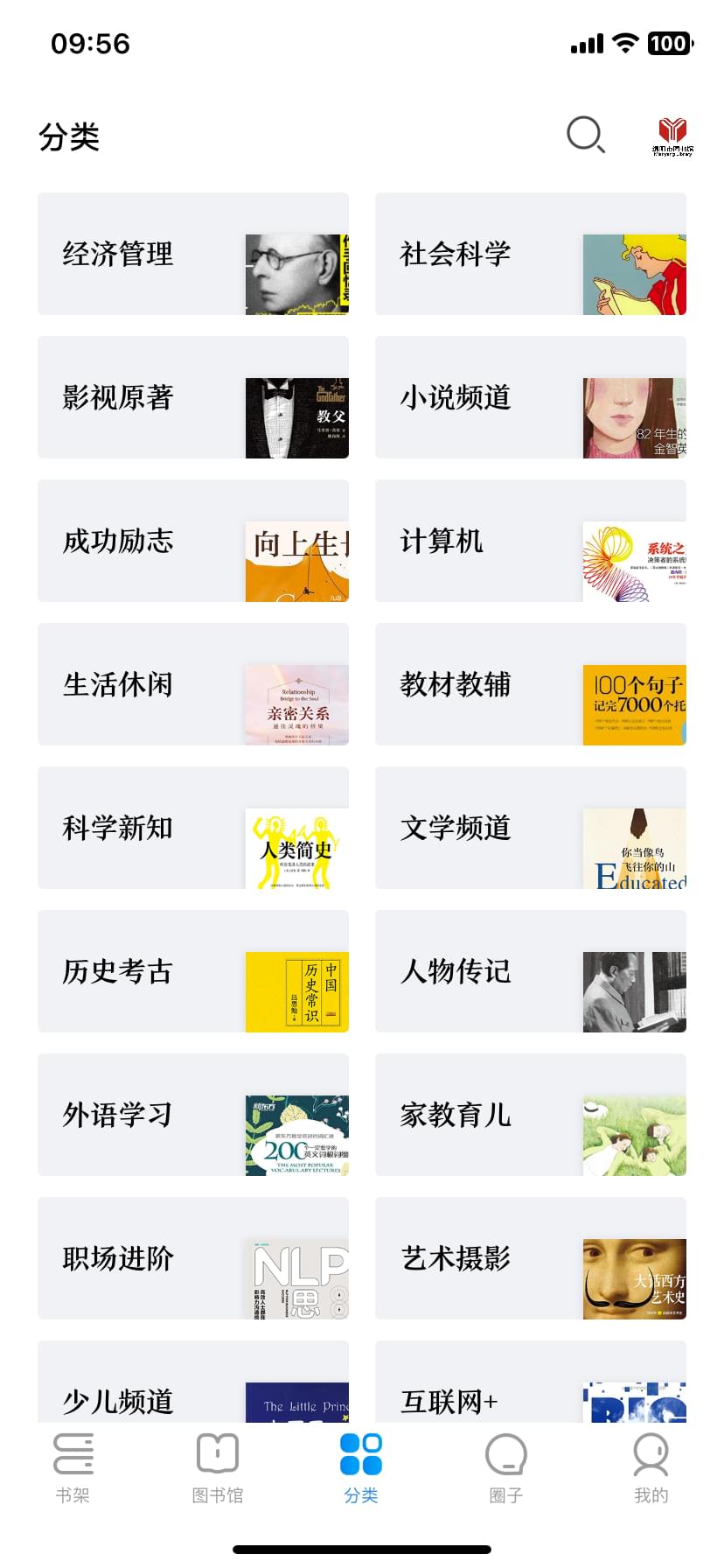724x1568 pixels.
Task: View the 计算机 category
Action: [x=530, y=541]
